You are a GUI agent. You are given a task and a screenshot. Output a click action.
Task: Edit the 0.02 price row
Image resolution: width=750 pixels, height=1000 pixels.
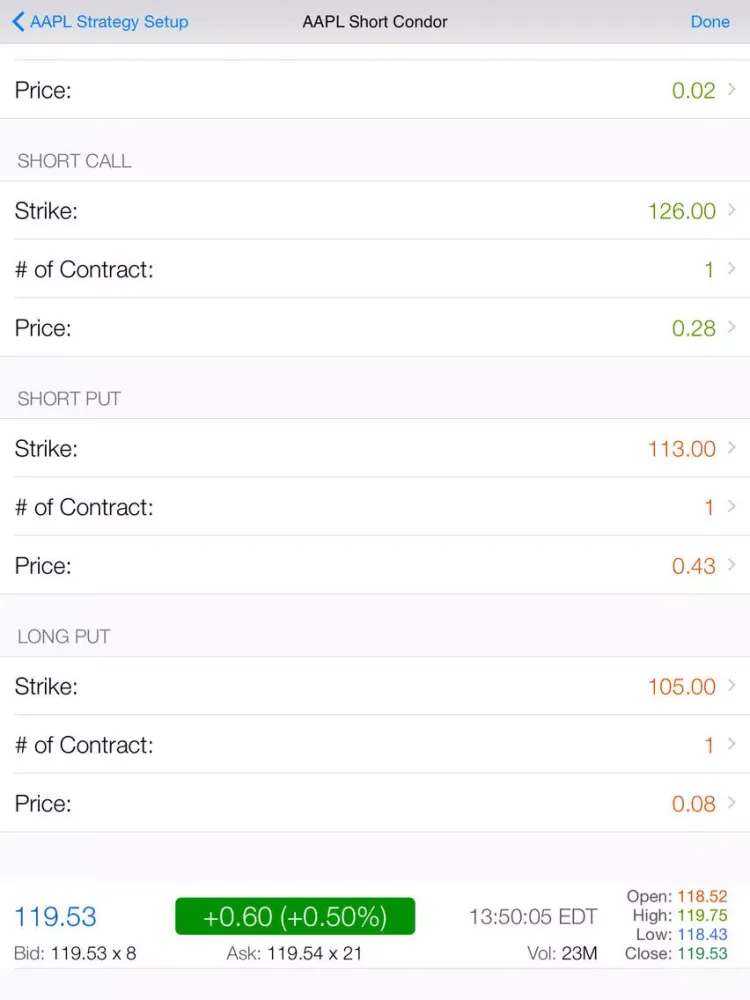pyautogui.click(x=375, y=91)
